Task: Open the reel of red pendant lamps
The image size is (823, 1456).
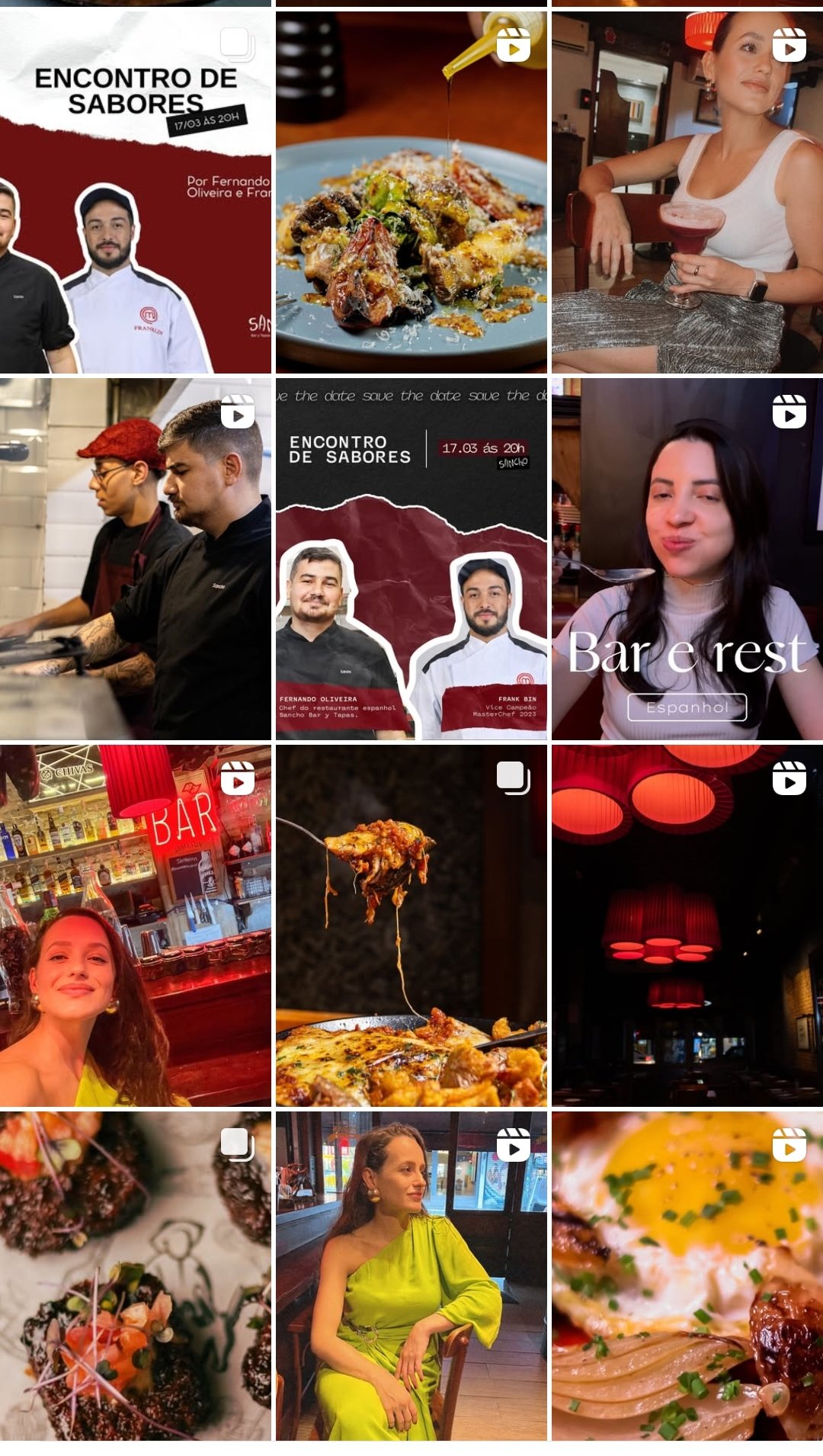Action: [687, 925]
